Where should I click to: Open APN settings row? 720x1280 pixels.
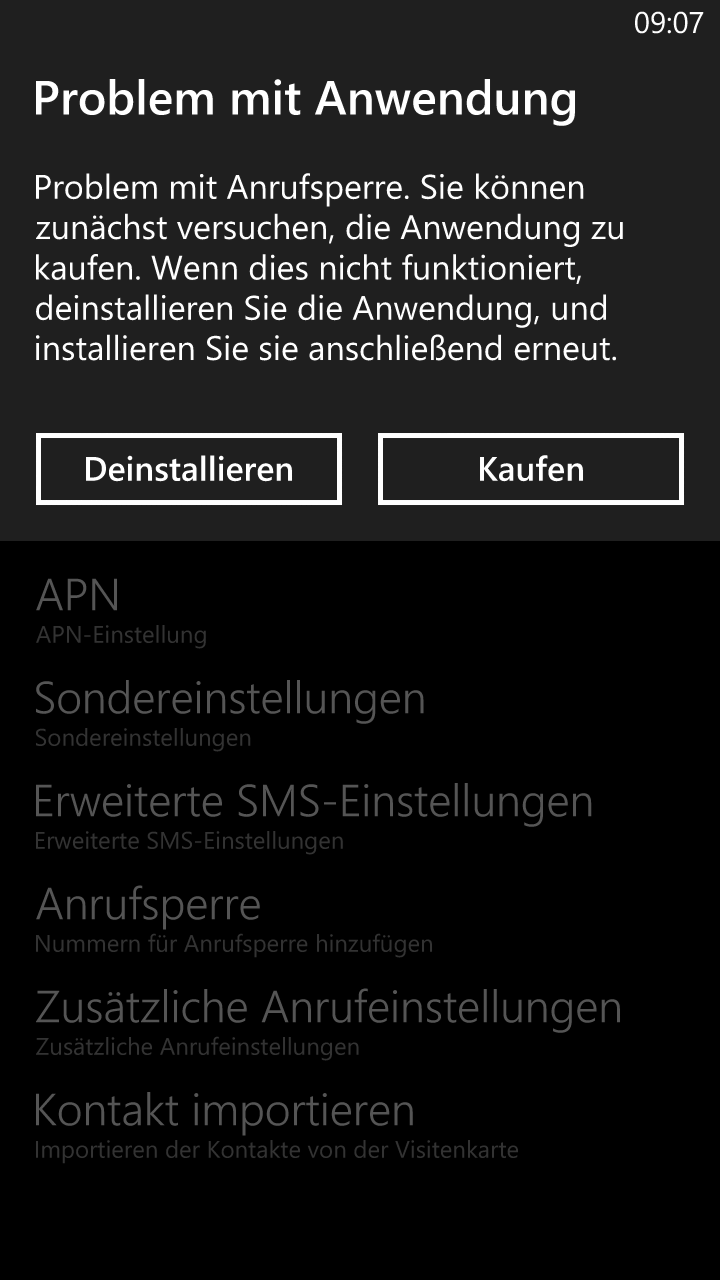(x=360, y=609)
